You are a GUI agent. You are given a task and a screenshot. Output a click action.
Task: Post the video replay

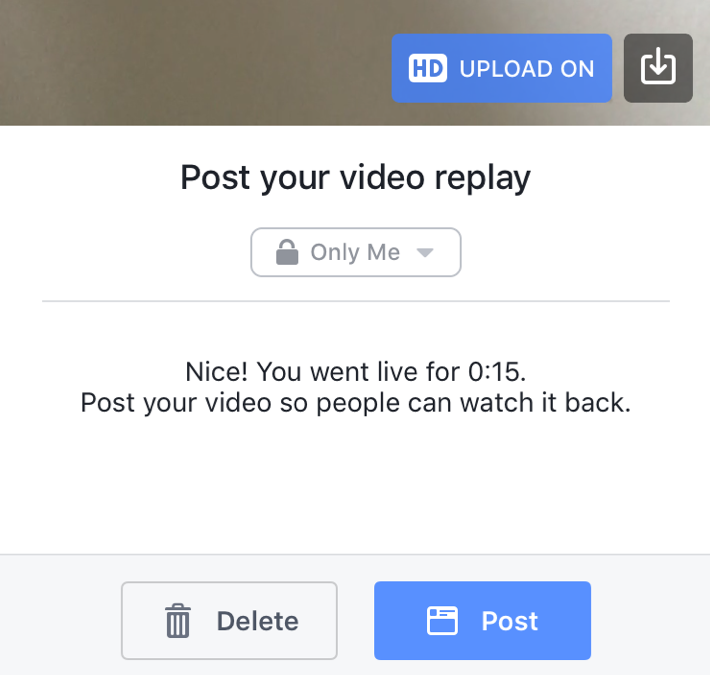pyautogui.click(x=482, y=621)
